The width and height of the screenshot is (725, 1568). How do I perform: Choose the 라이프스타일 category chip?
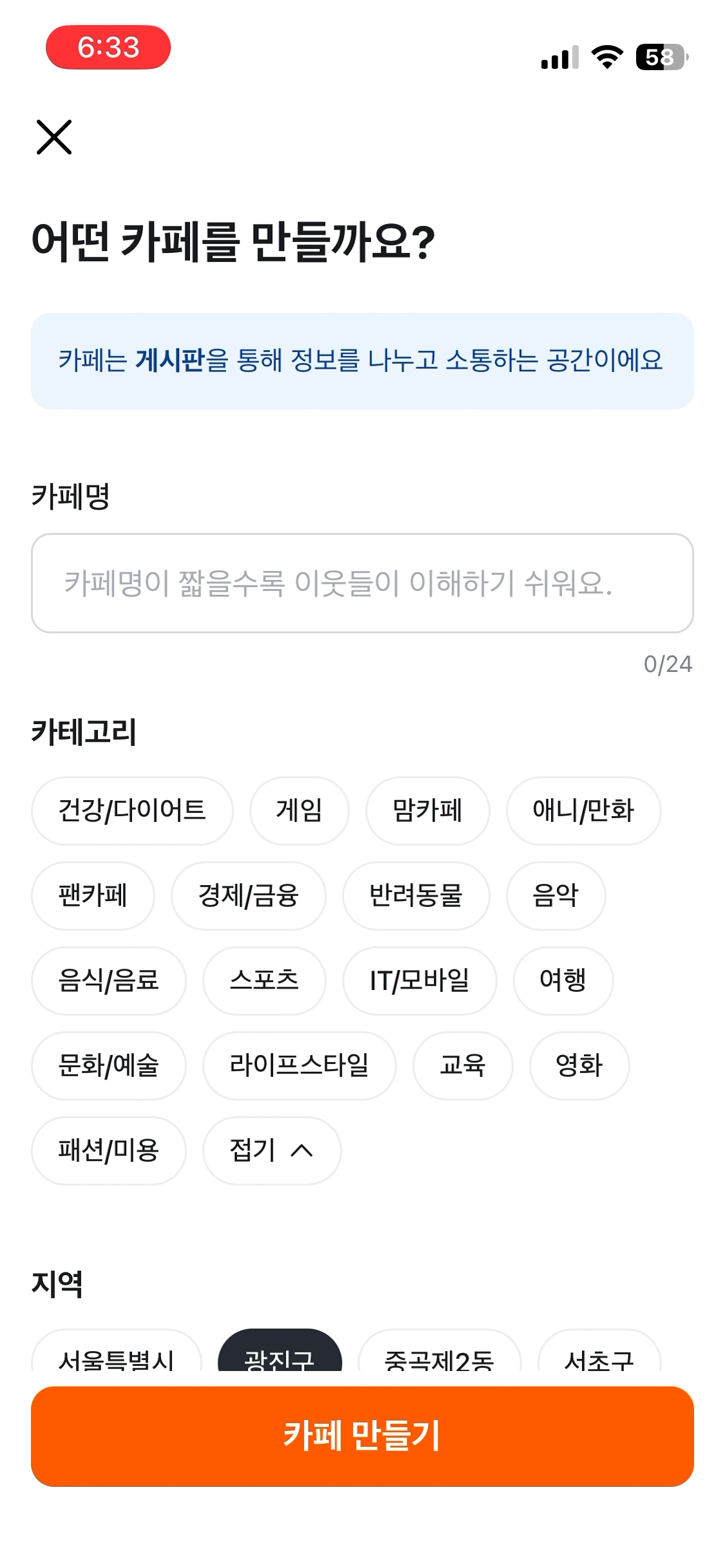point(299,1065)
